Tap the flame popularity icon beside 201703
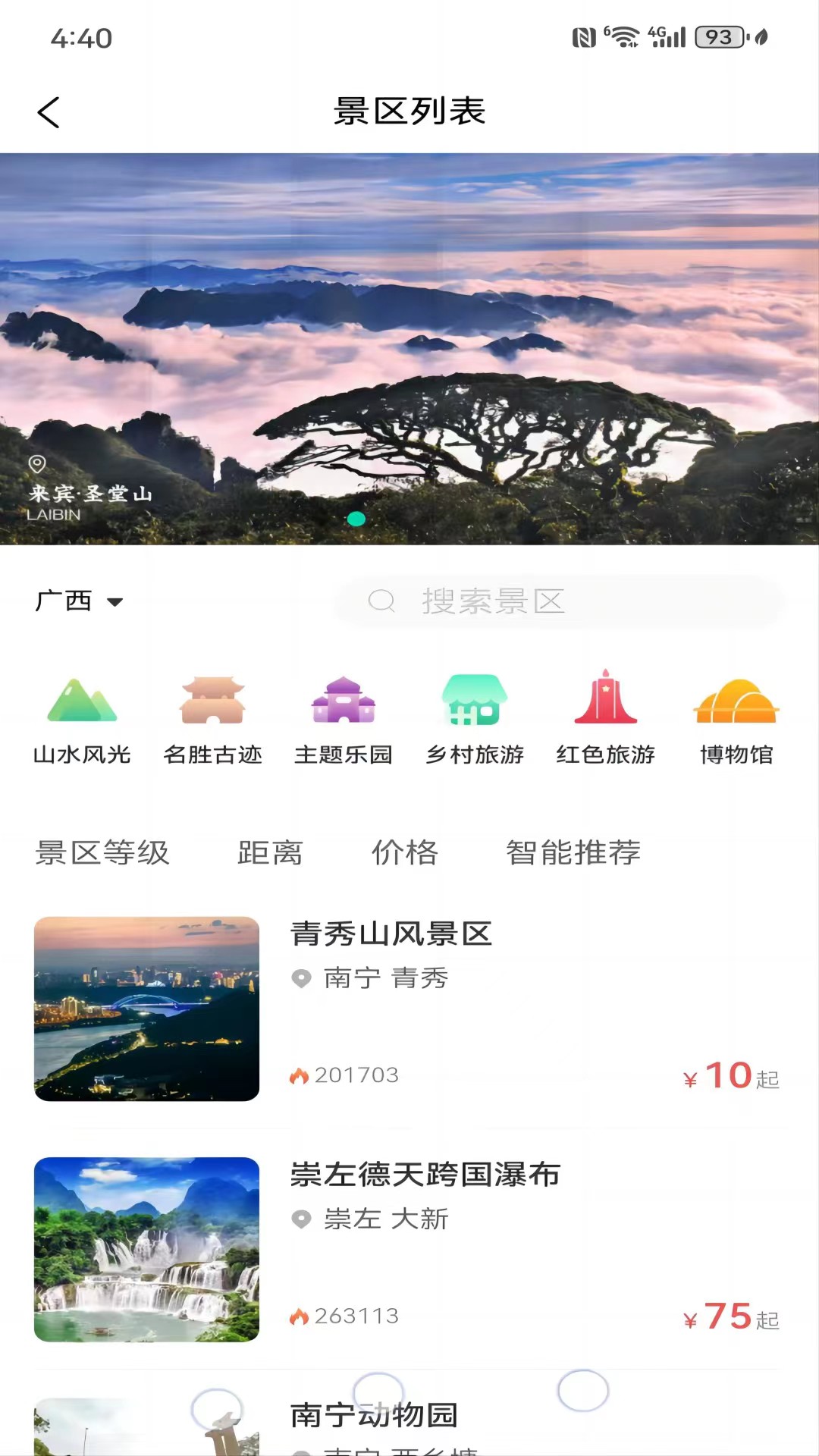This screenshot has width=819, height=1456. coord(297,1075)
